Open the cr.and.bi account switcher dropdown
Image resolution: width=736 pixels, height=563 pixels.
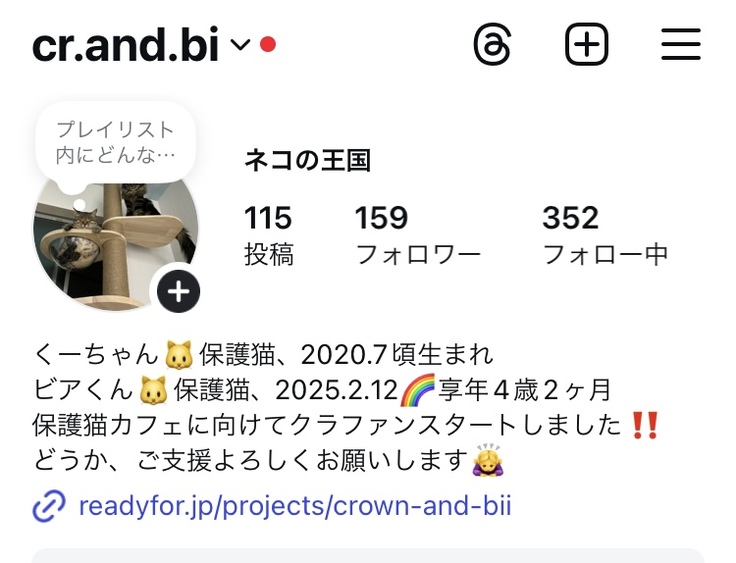(239, 45)
